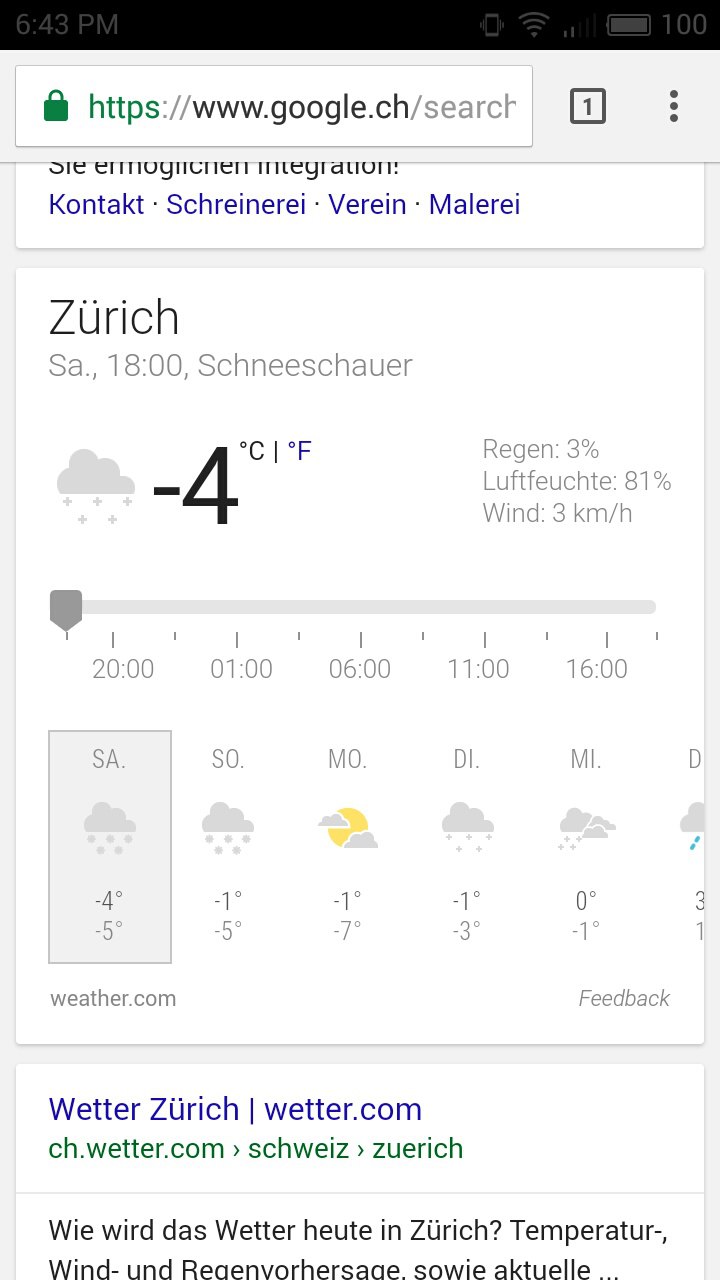Switch temperature unit to °F
Screen dimensions: 720x1280
click(x=299, y=451)
